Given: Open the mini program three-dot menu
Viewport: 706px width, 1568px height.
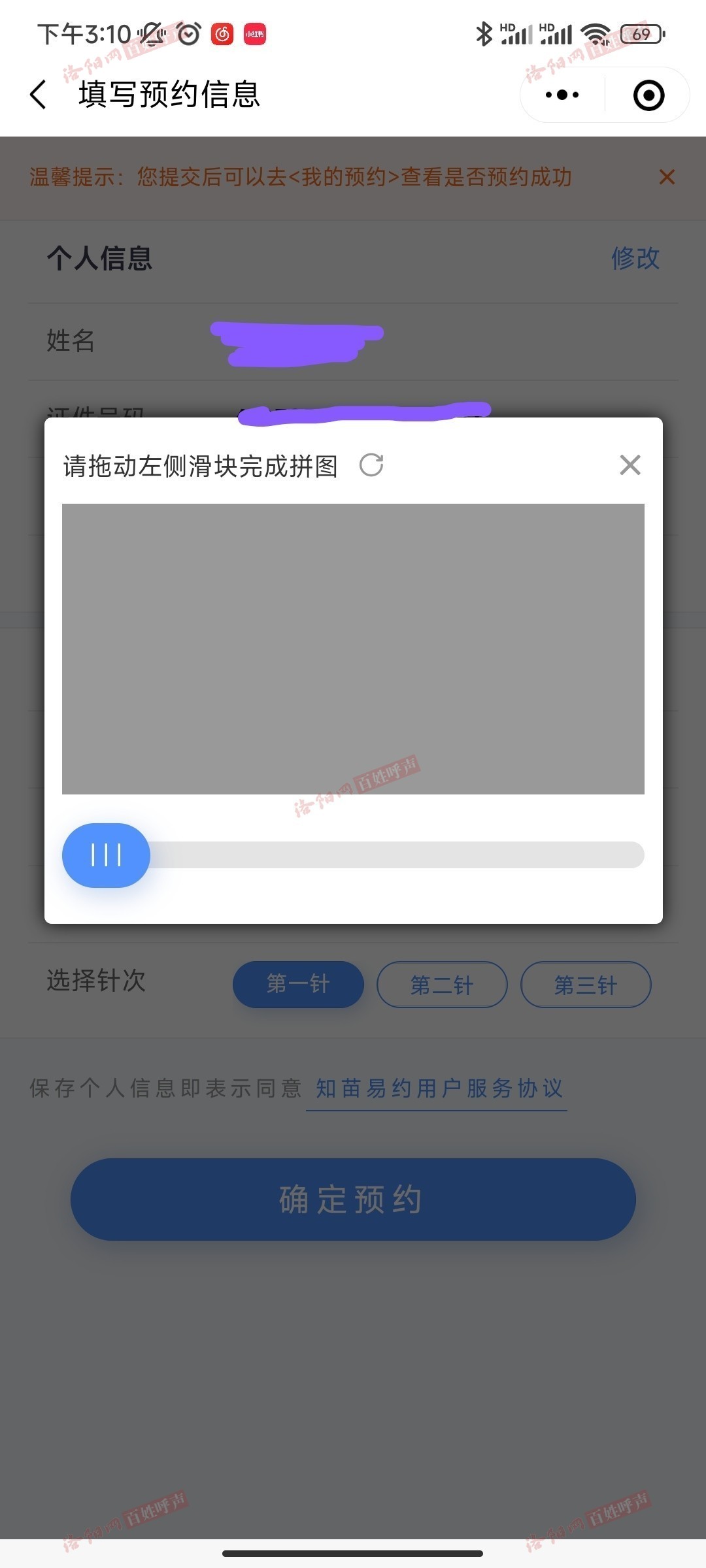Looking at the screenshot, I should click(562, 95).
